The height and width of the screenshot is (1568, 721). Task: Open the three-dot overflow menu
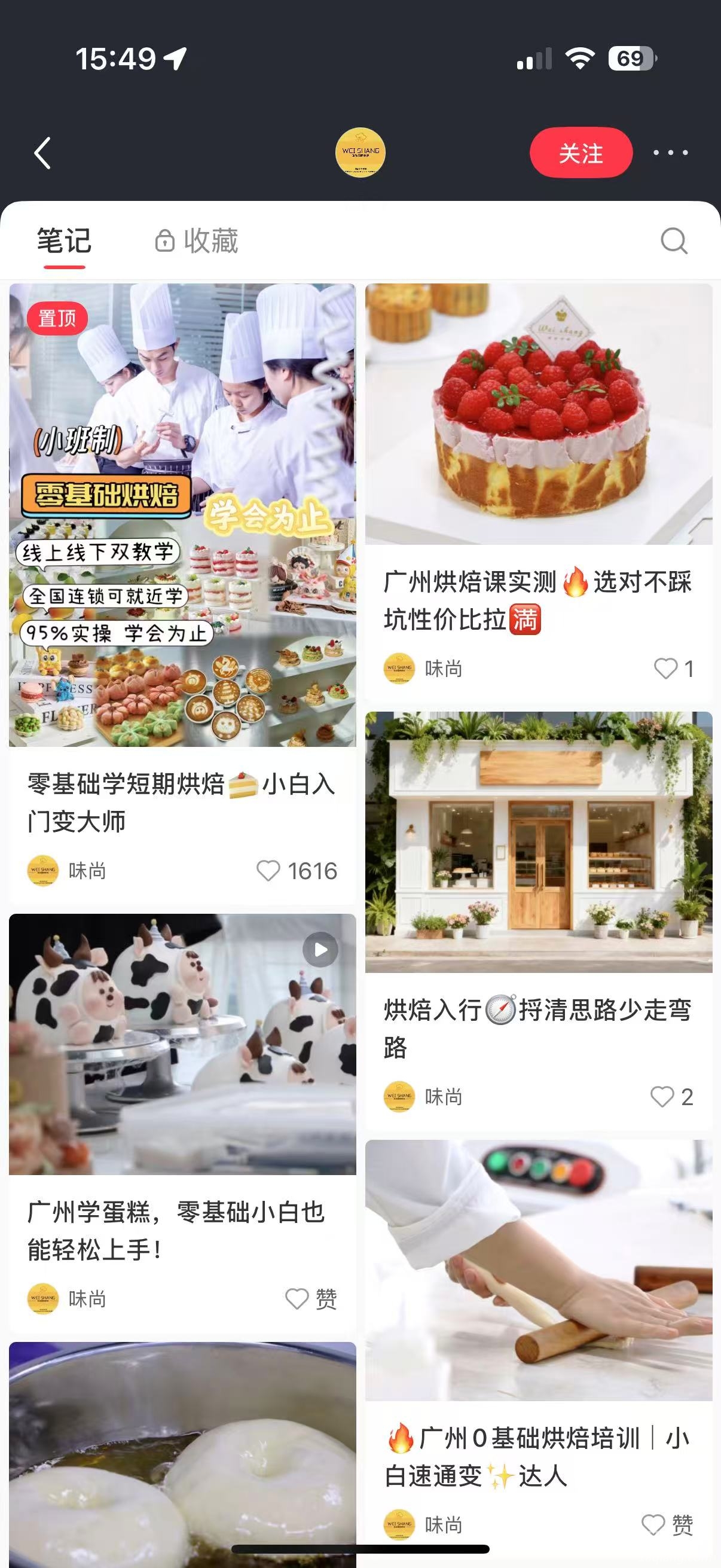(671, 152)
